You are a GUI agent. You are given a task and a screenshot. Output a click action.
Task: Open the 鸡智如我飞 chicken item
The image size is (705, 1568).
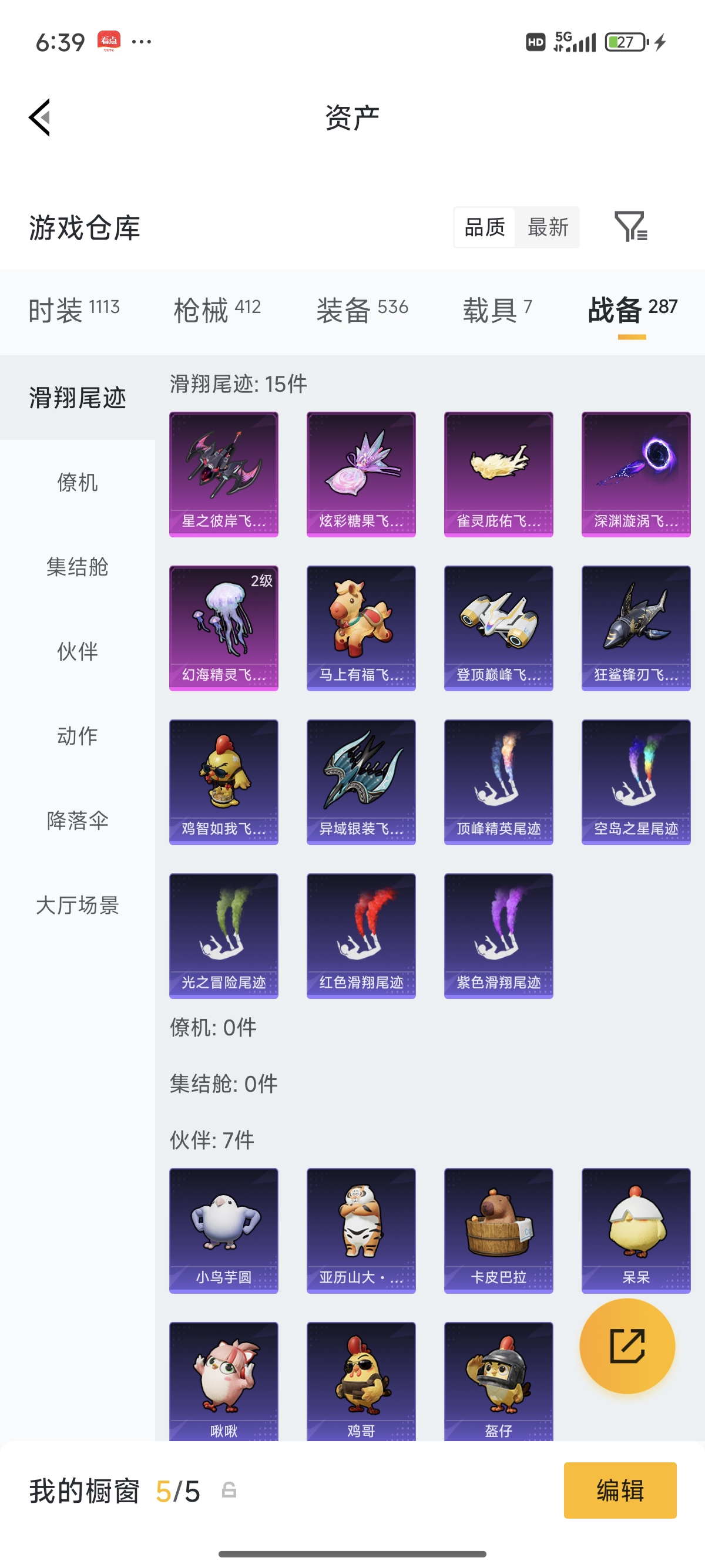coord(223,781)
